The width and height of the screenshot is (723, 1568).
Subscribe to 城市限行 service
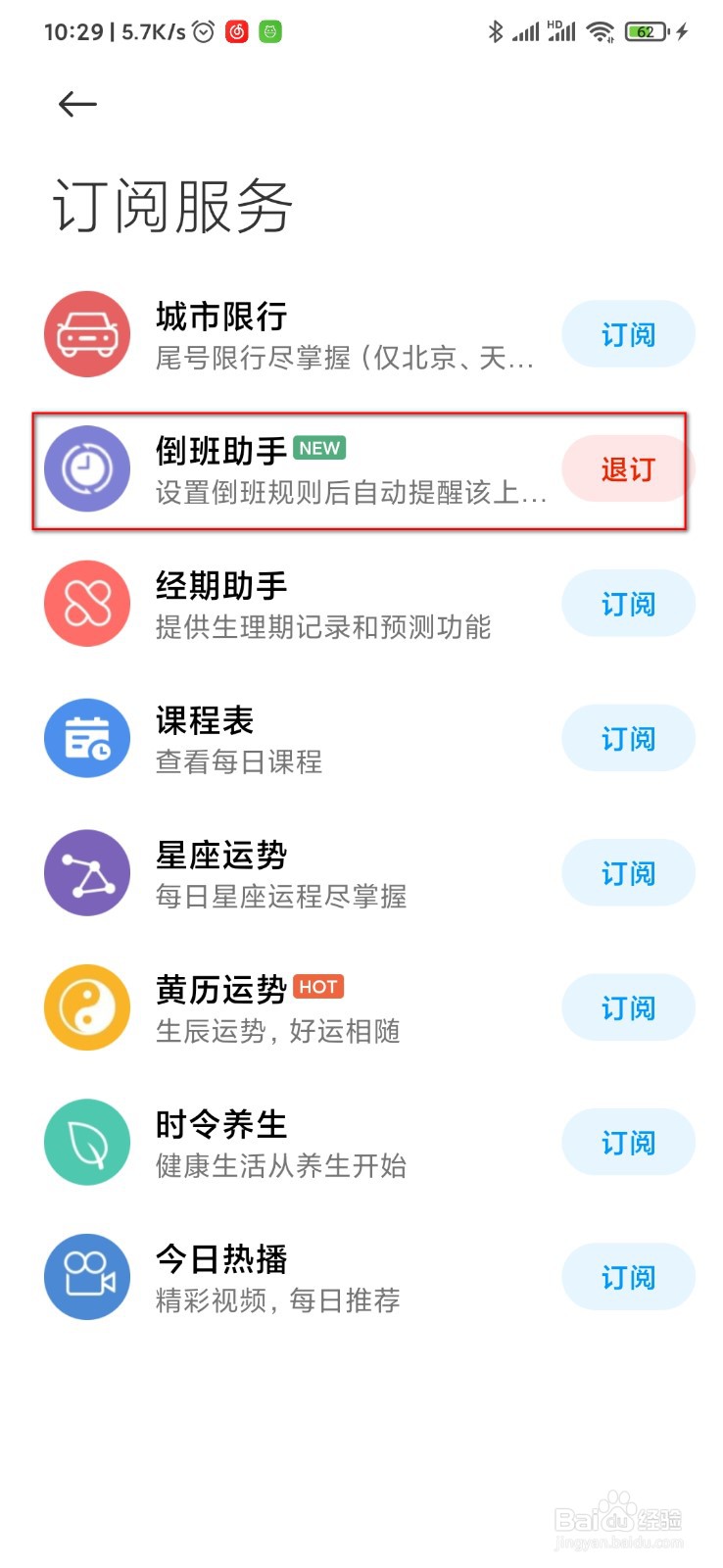[628, 333]
